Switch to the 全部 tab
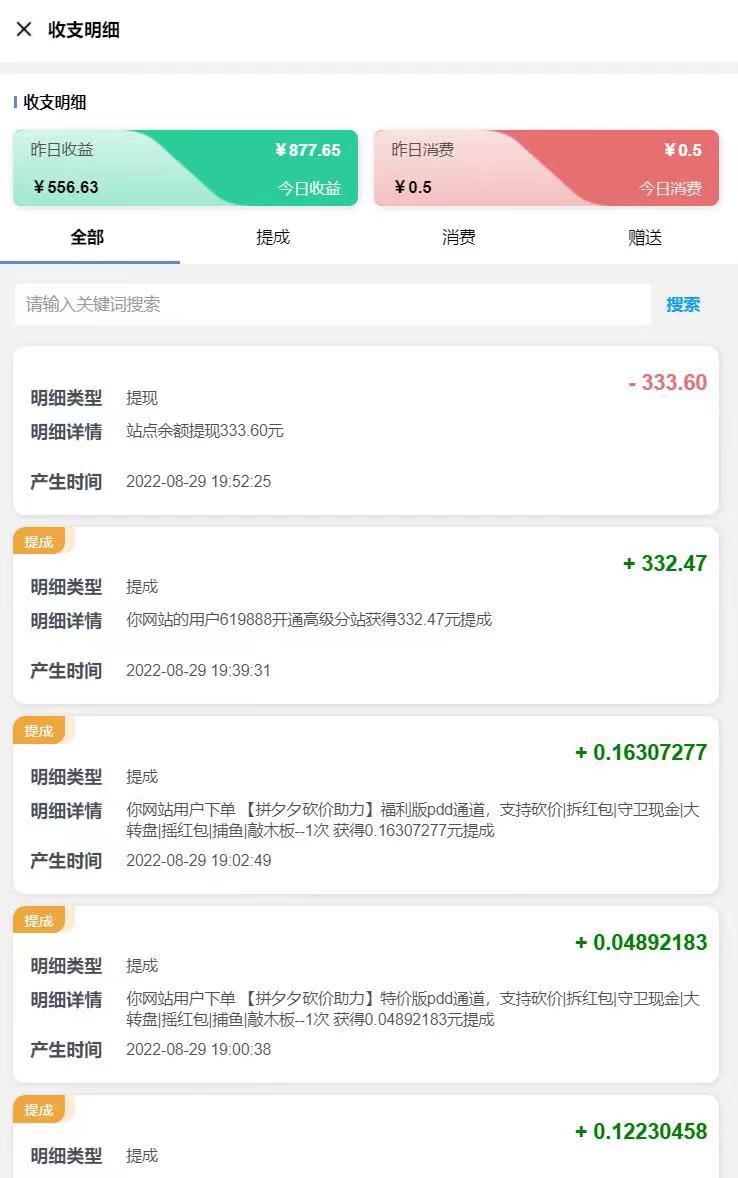The width and height of the screenshot is (738, 1178). (x=87, y=238)
